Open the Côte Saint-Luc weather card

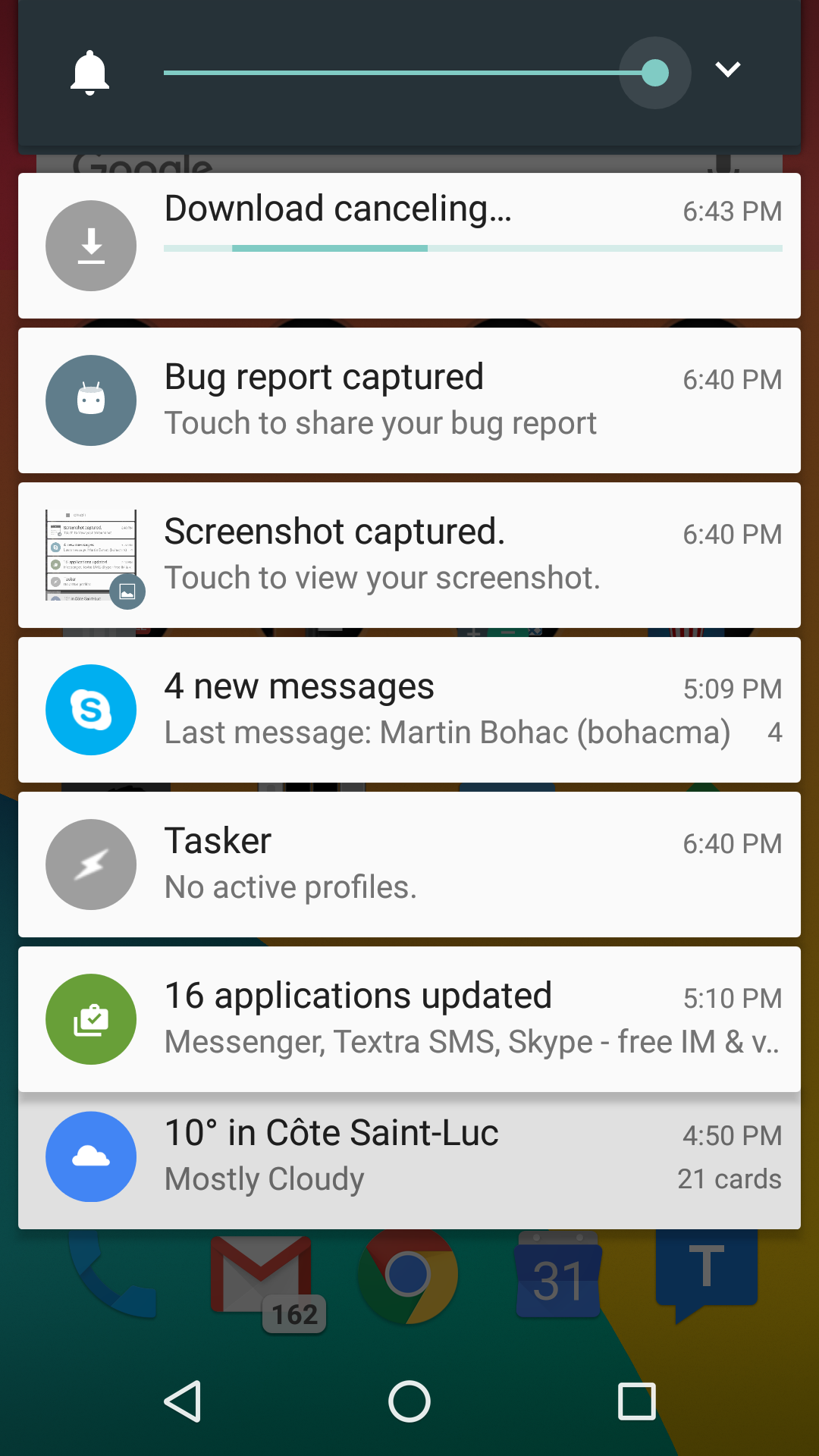[409, 1157]
